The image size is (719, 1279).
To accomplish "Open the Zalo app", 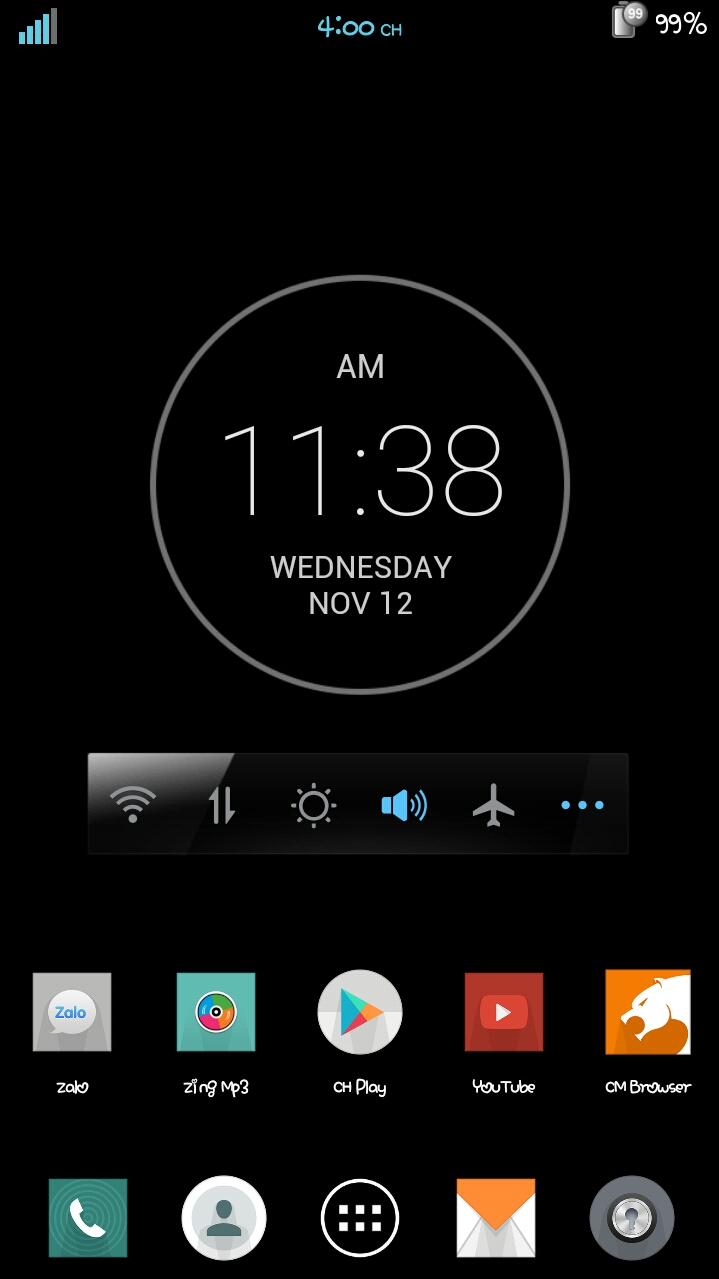I will click(x=72, y=1013).
